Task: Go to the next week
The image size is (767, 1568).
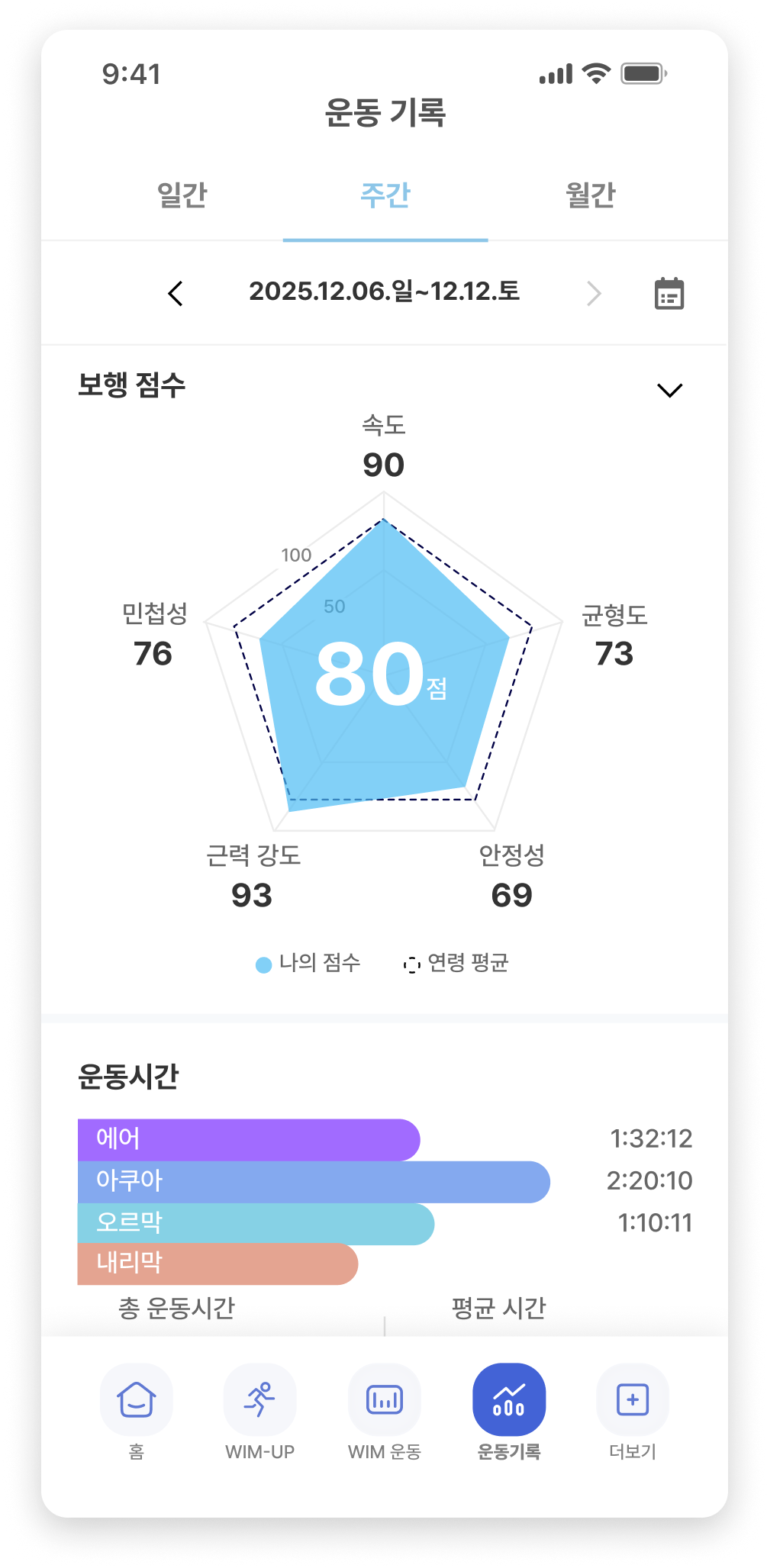Action: tap(594, 293)
